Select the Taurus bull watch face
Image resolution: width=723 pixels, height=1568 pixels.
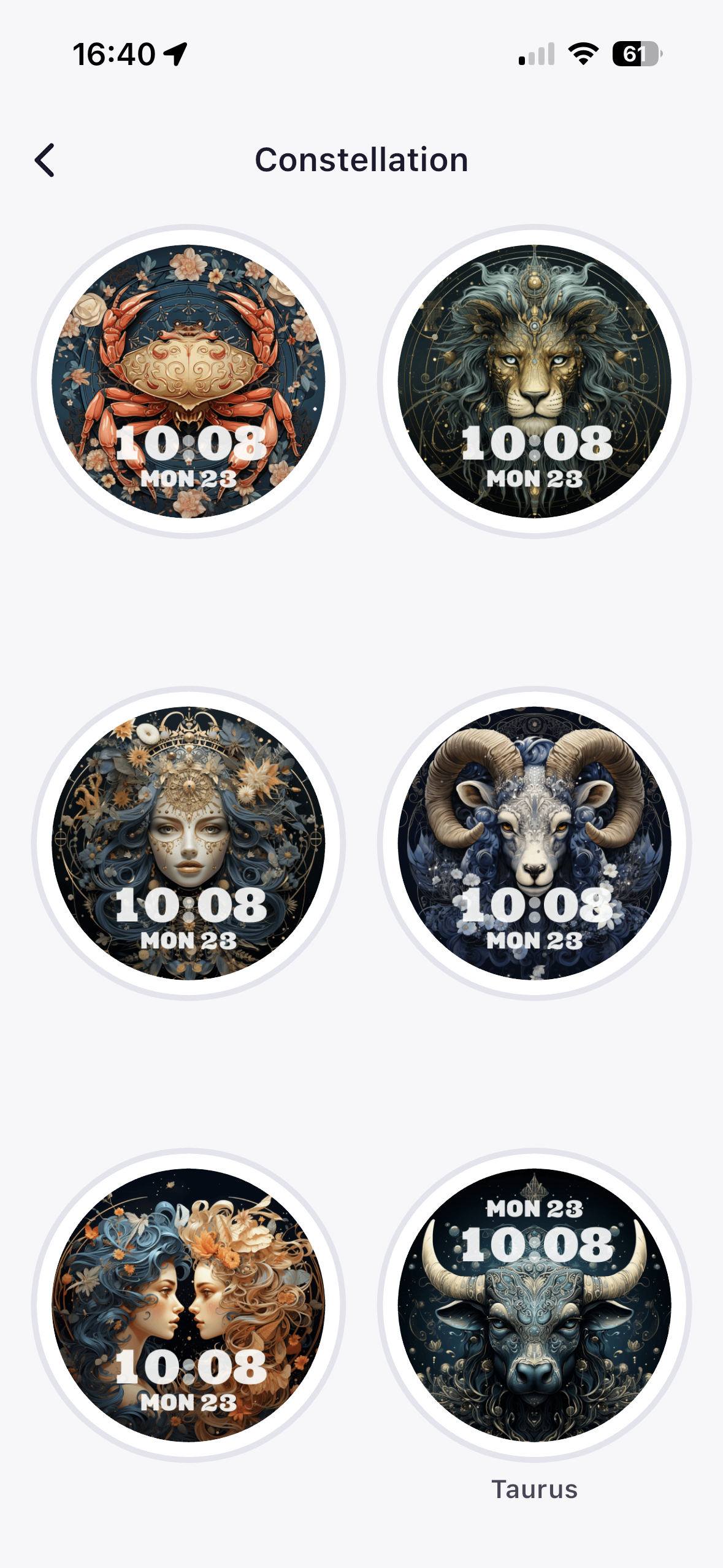click(x=534, y=1305)
